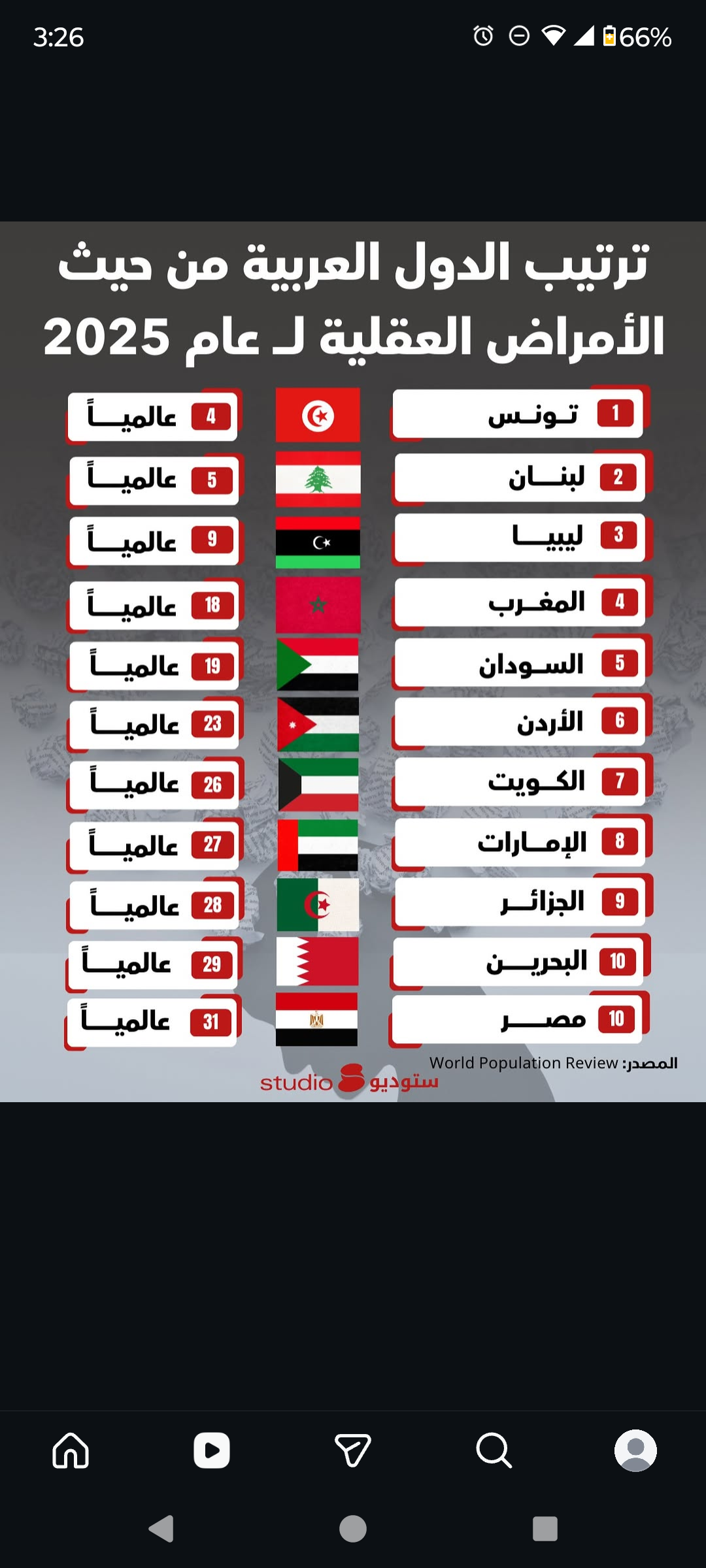Go to the home feed tab
The image size is (706, 1568).
(71, 1450)
